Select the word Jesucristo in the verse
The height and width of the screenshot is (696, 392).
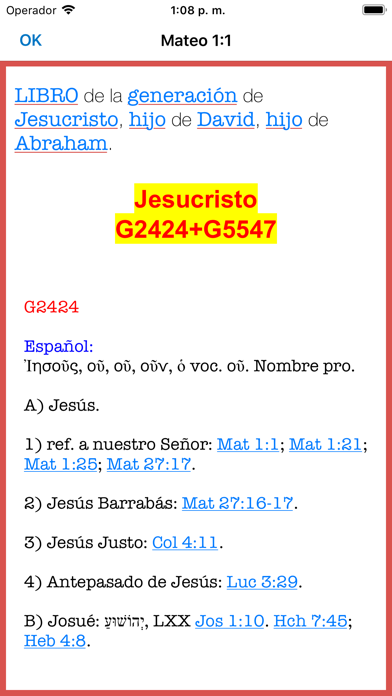(x=67, y=120)
